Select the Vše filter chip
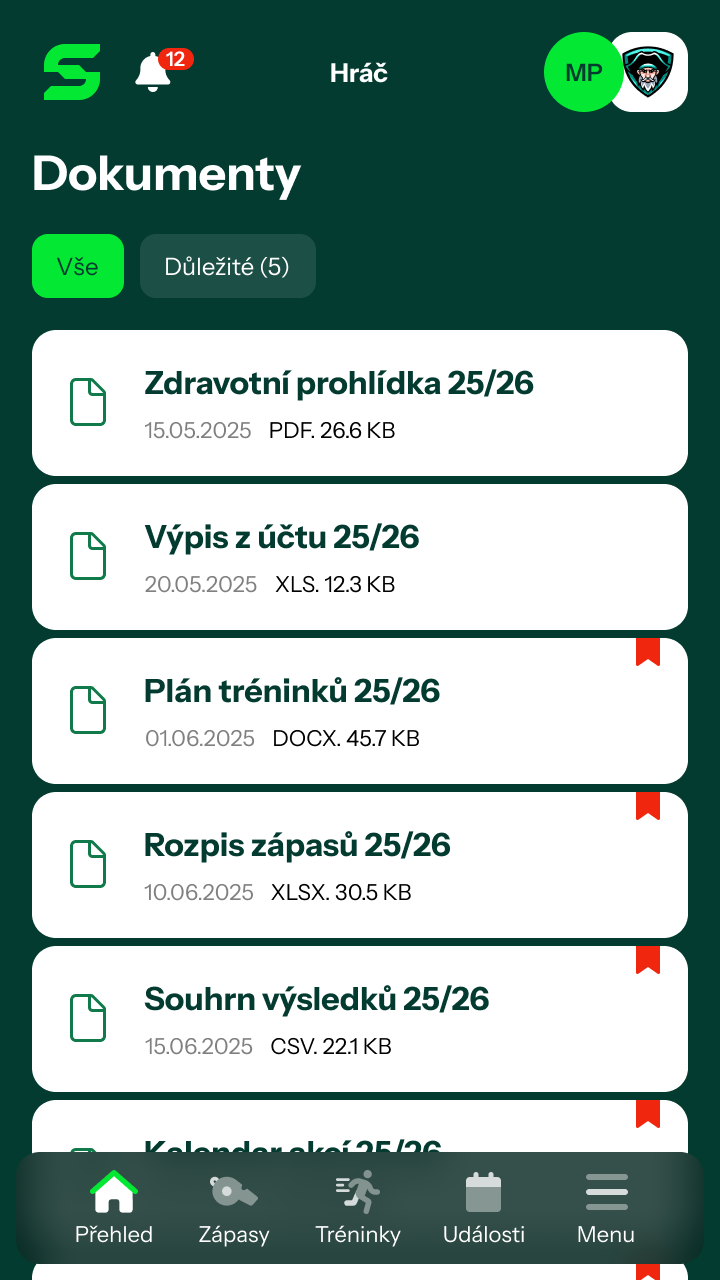Image resolution: width=720 pixels, height=1280 pixels. pos(78,266)
